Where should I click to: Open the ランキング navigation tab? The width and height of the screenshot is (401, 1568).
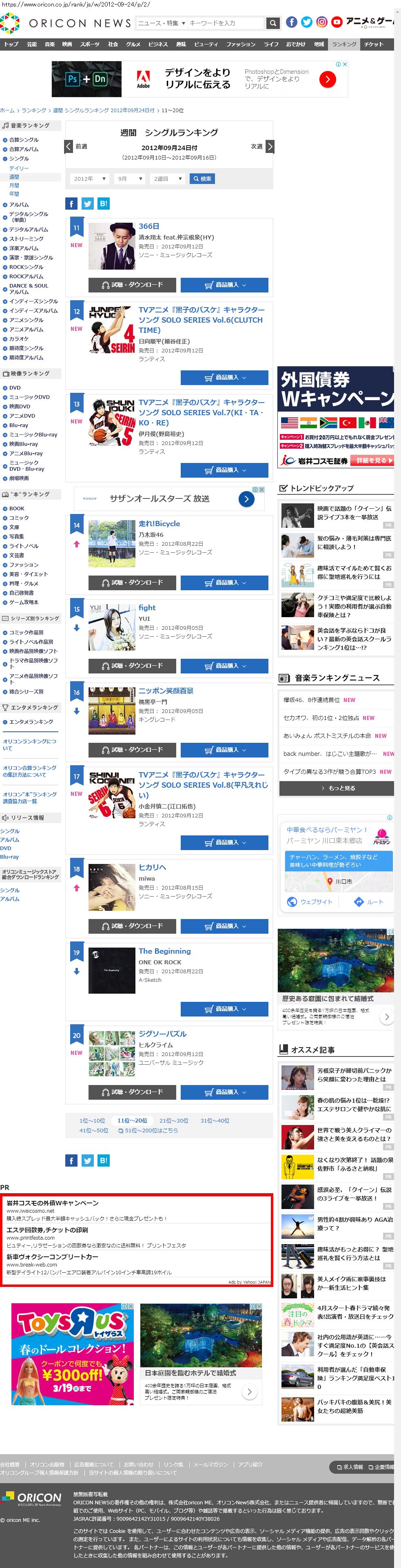click(344, 44)
